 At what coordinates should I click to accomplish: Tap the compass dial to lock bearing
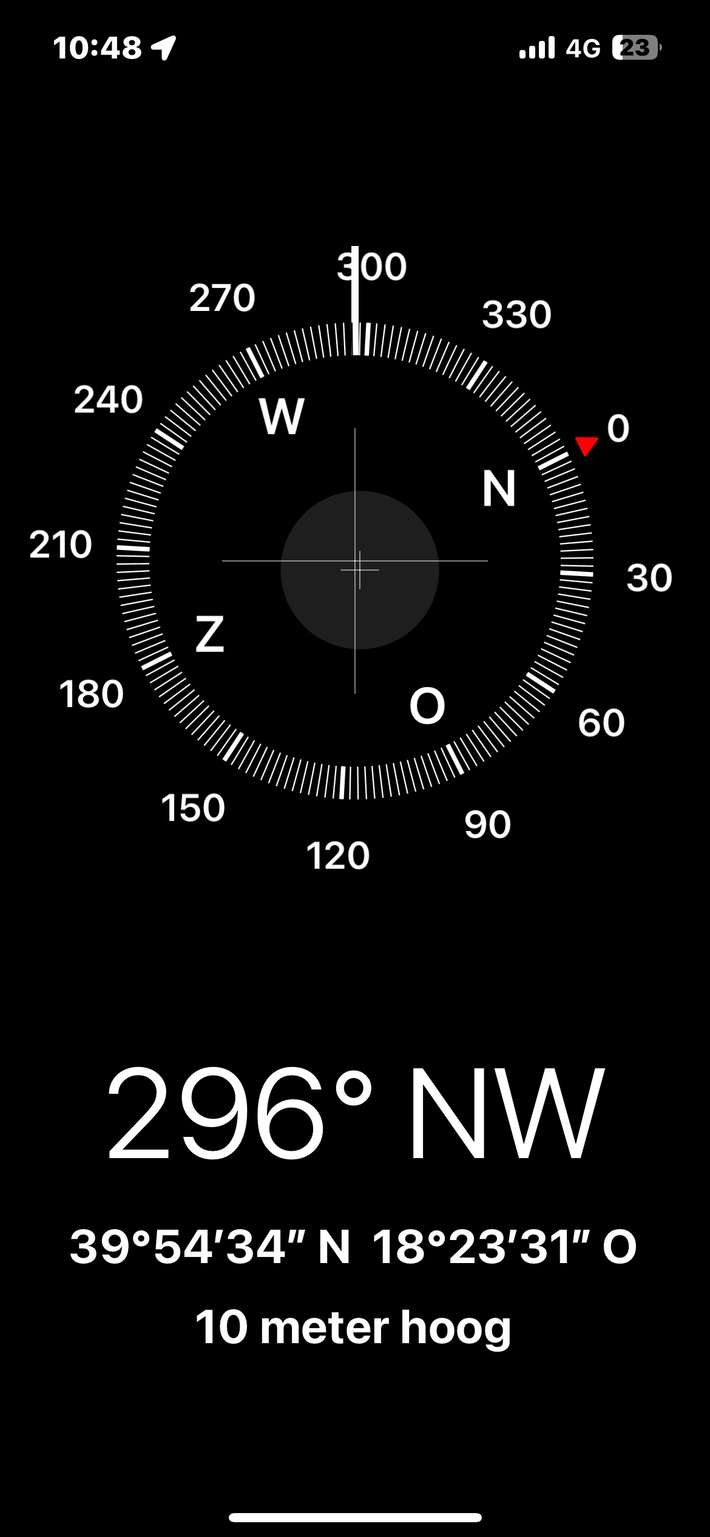(355, 563)
